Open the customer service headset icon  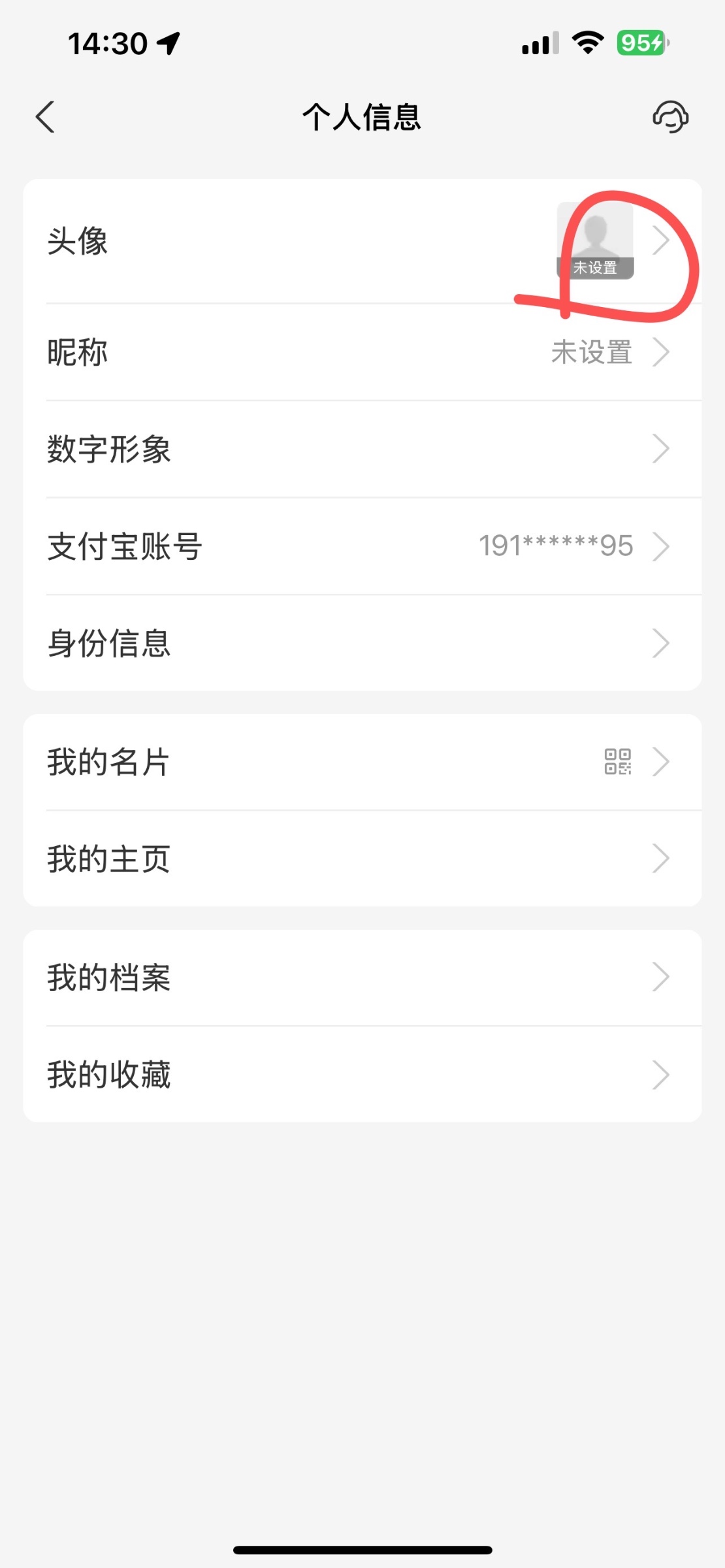[670, 118]
